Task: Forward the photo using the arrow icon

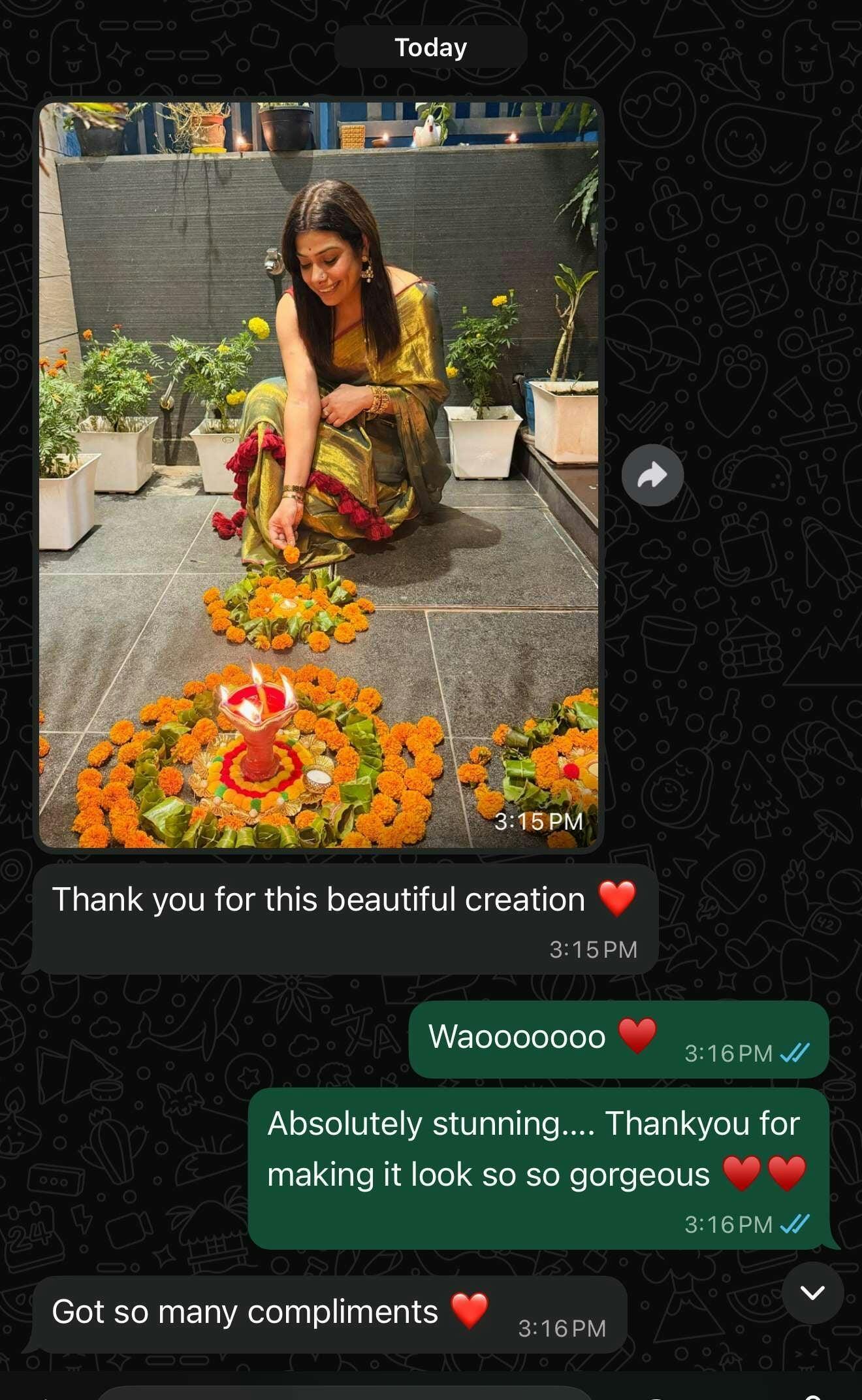Action: coord(652,476)
